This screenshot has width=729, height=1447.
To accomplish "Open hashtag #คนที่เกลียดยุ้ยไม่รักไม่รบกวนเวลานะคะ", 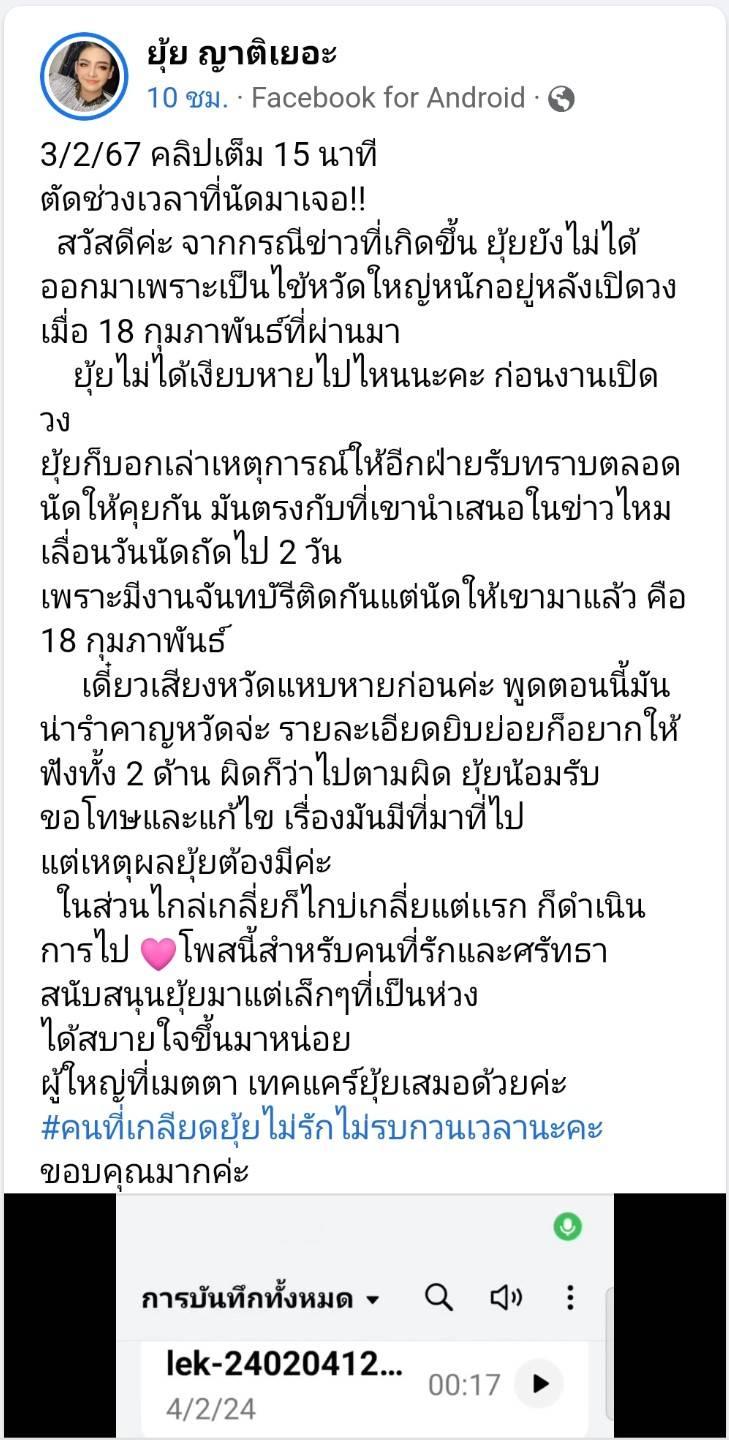I will pyautogui.click(x=322, y=1128).
